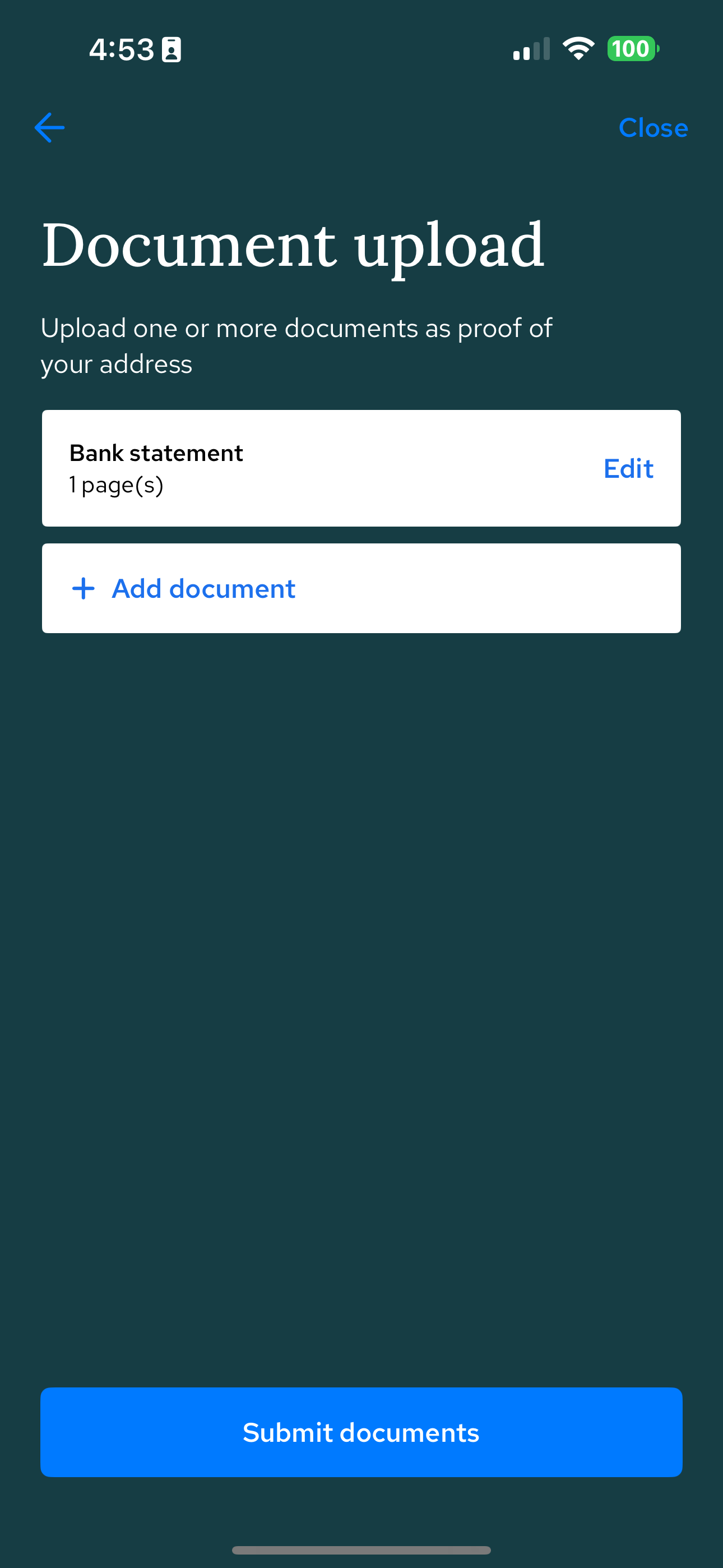Close the document upload screen
Image resolution: width=723 pixels, height=1568 pixels.
(653, 128)
